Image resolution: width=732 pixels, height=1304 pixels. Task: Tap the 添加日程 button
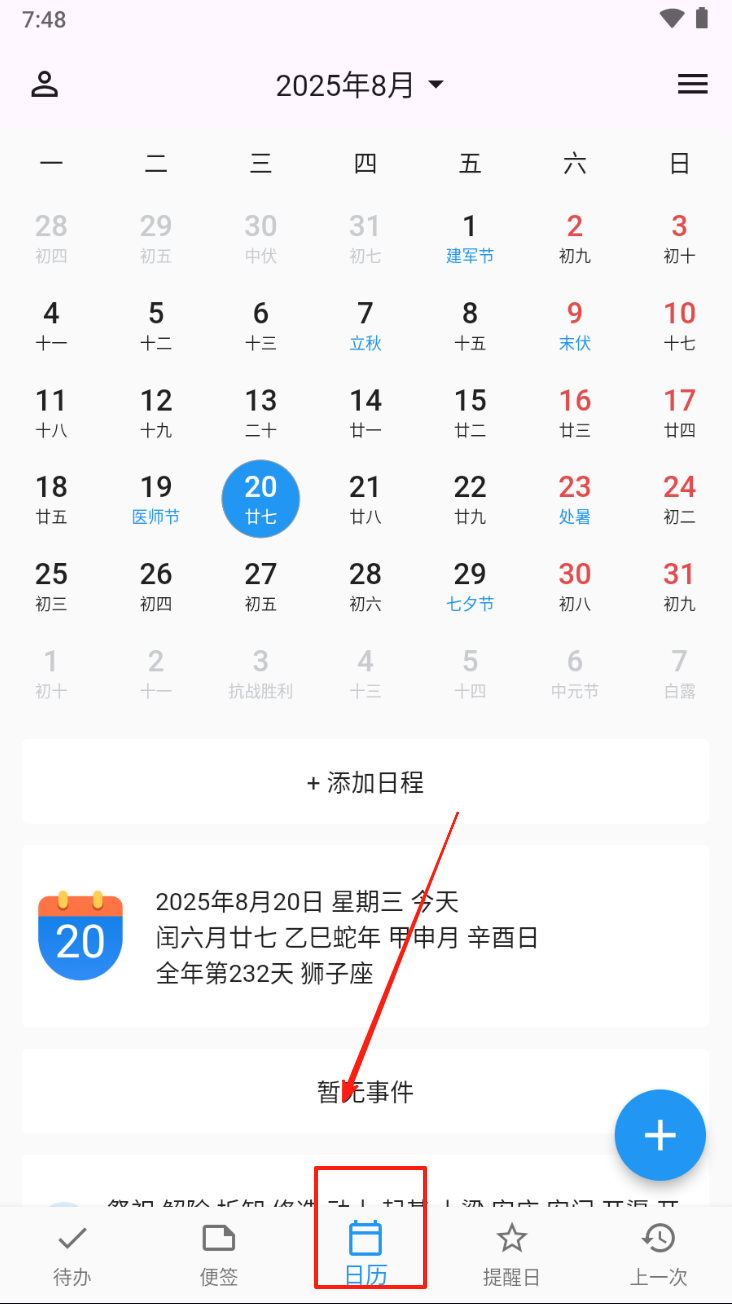click(x=365, y=782)
